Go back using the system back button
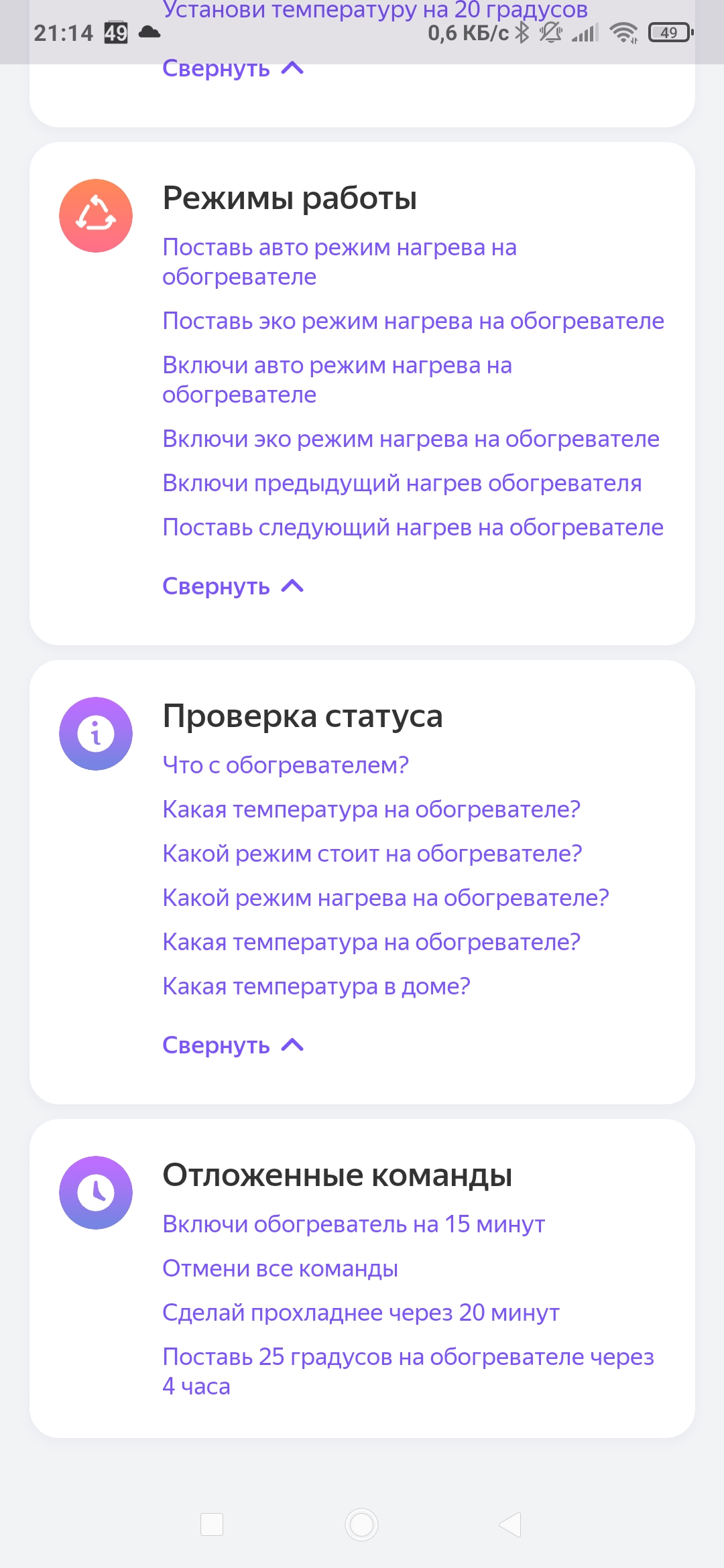 (510, 1524)
